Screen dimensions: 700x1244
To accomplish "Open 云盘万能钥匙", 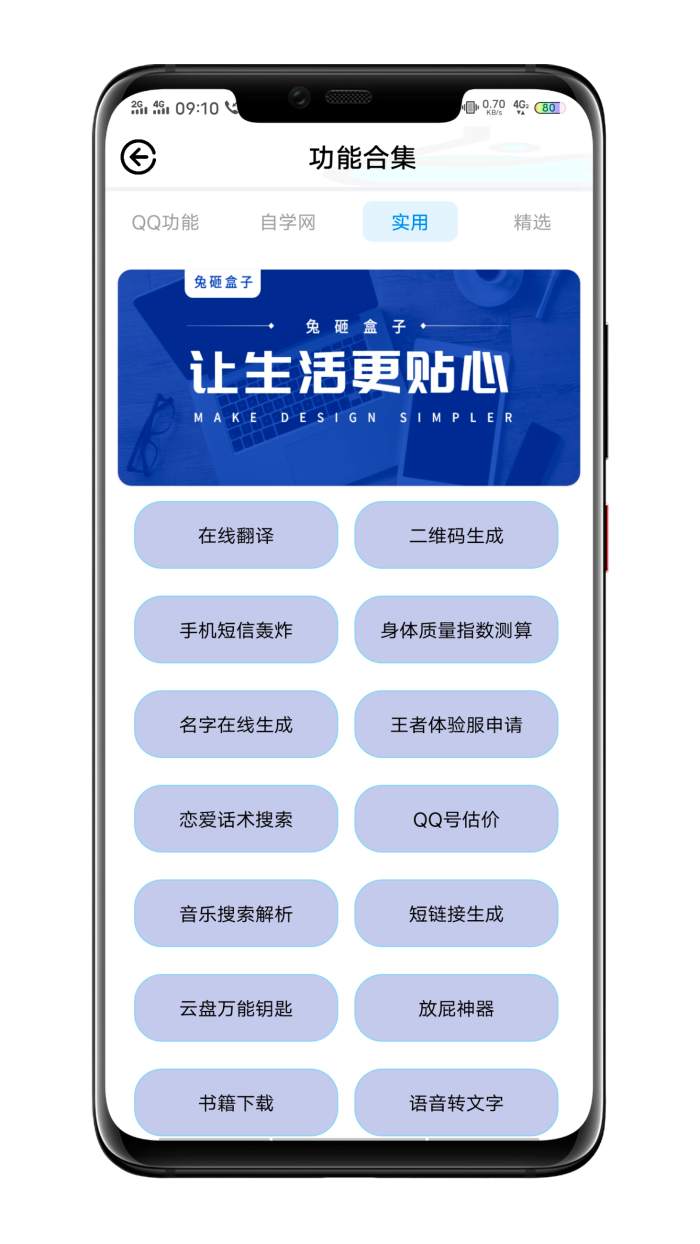I will 236,1008.
